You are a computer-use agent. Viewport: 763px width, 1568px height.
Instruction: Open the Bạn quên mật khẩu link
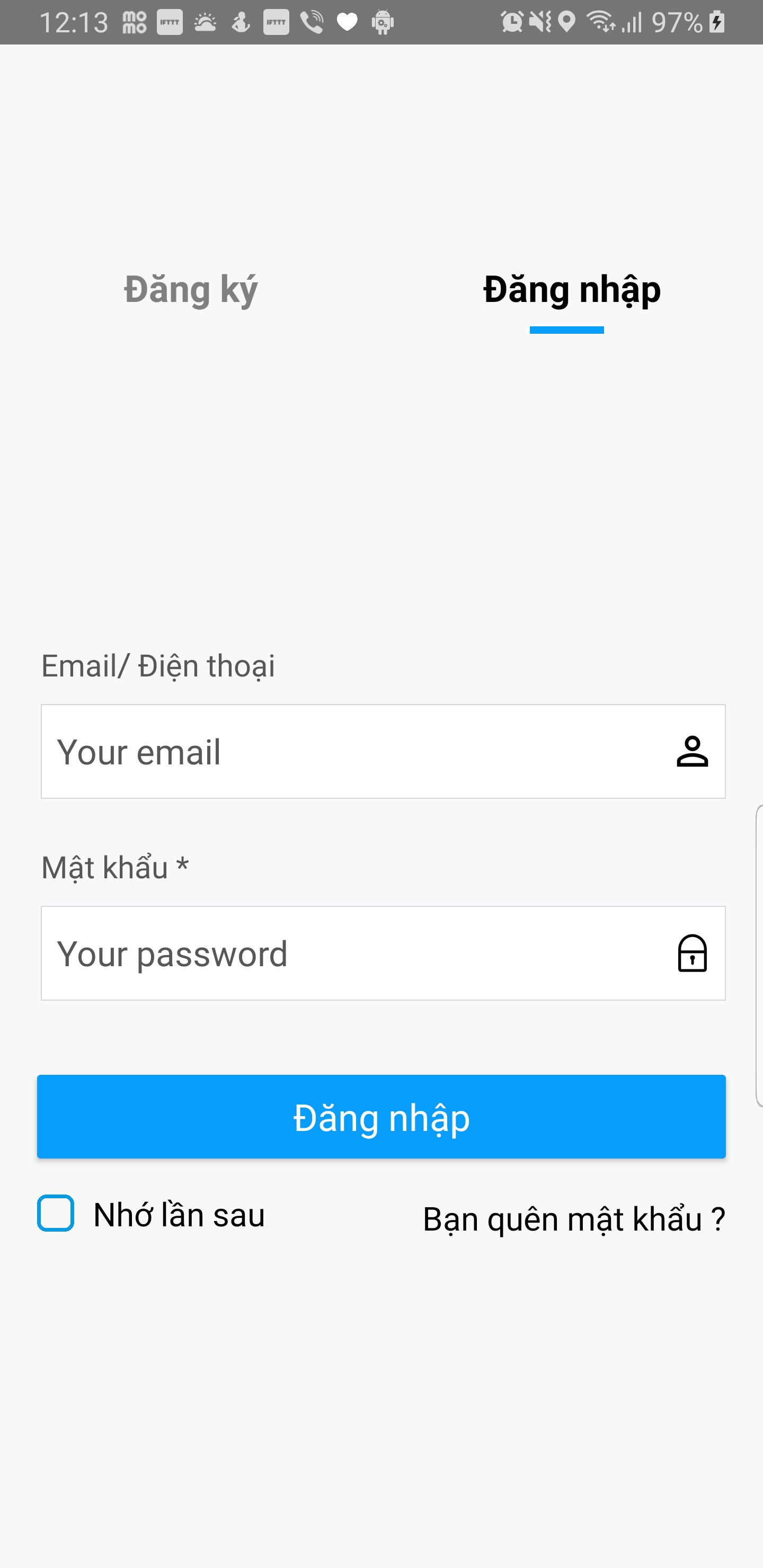click(x=574, y=1218)
